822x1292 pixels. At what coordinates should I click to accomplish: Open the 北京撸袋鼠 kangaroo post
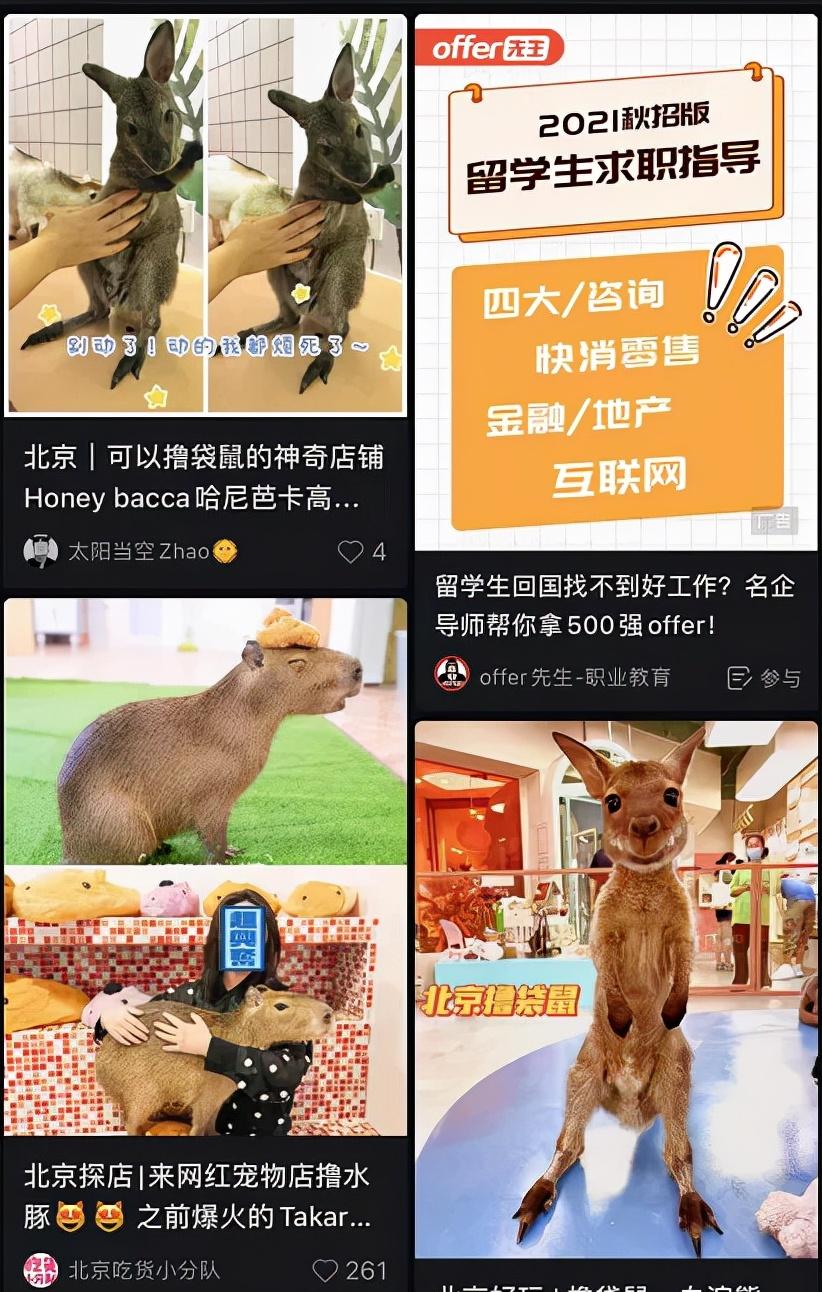point(616,988)
